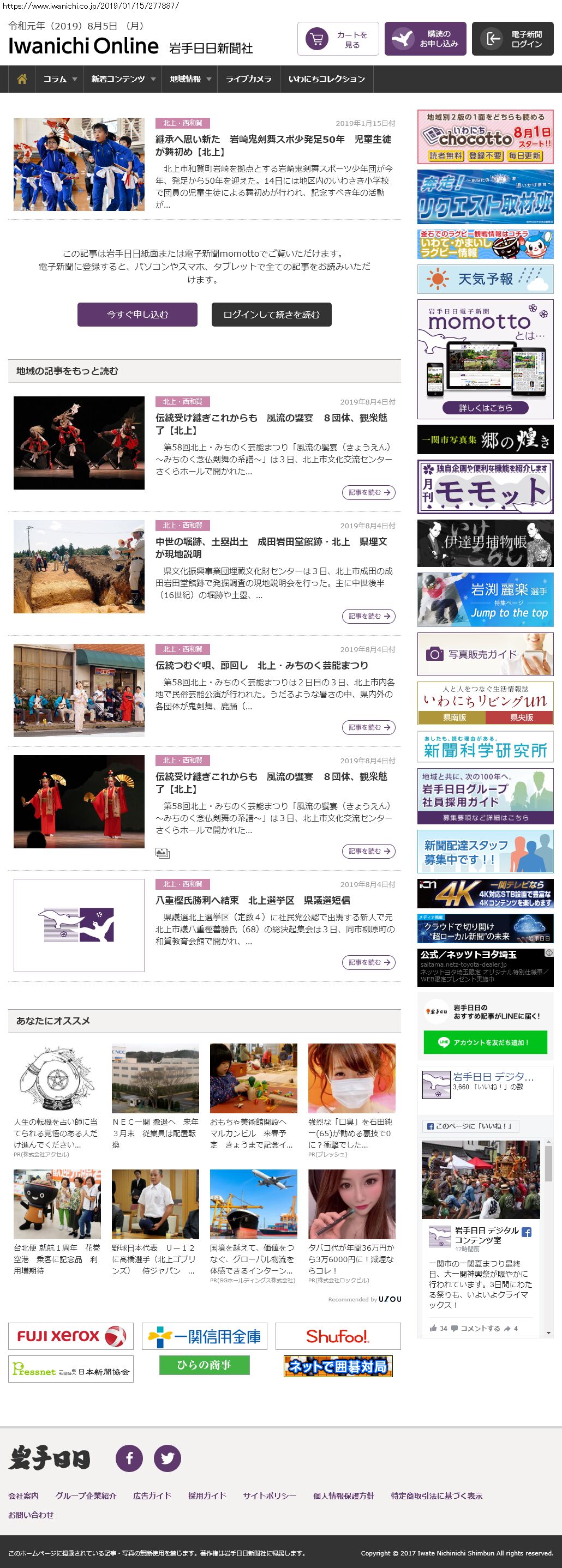The height and width of the screenshot is (1568, 562).
Task: Open the 天気予報 banner
Action: (x=485, y=279)
